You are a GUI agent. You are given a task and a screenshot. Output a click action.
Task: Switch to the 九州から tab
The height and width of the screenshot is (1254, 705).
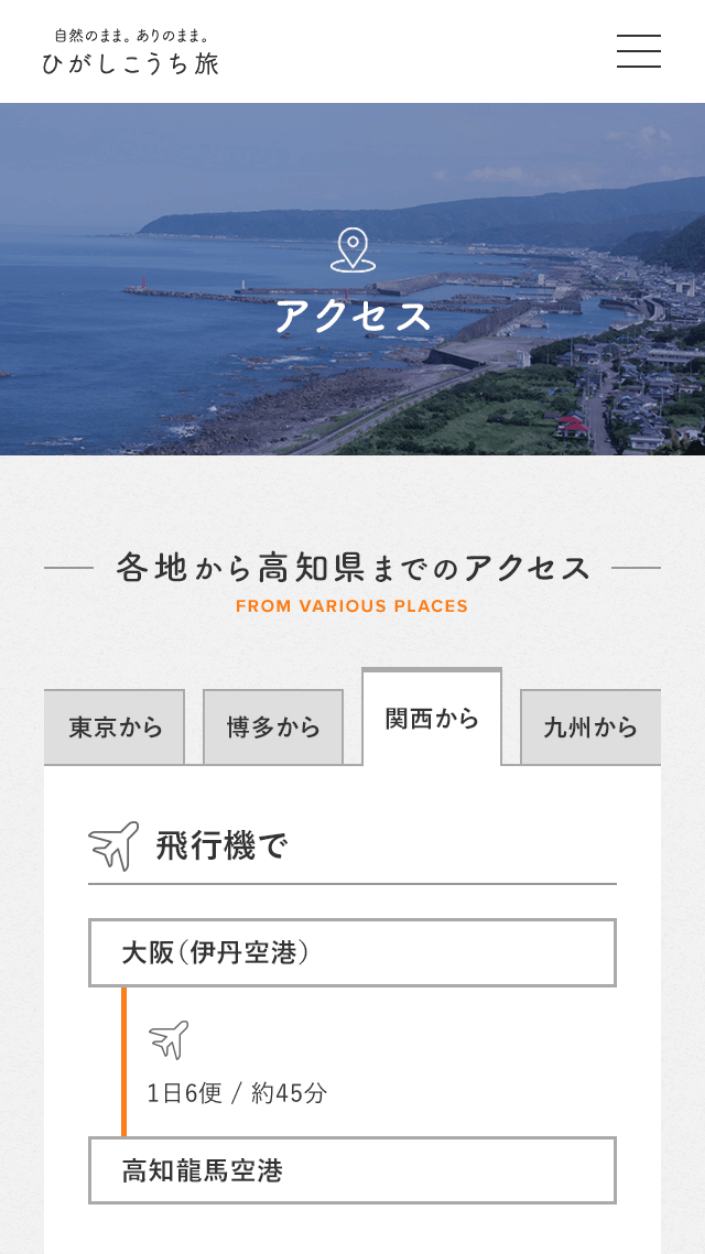coord(590,727)
